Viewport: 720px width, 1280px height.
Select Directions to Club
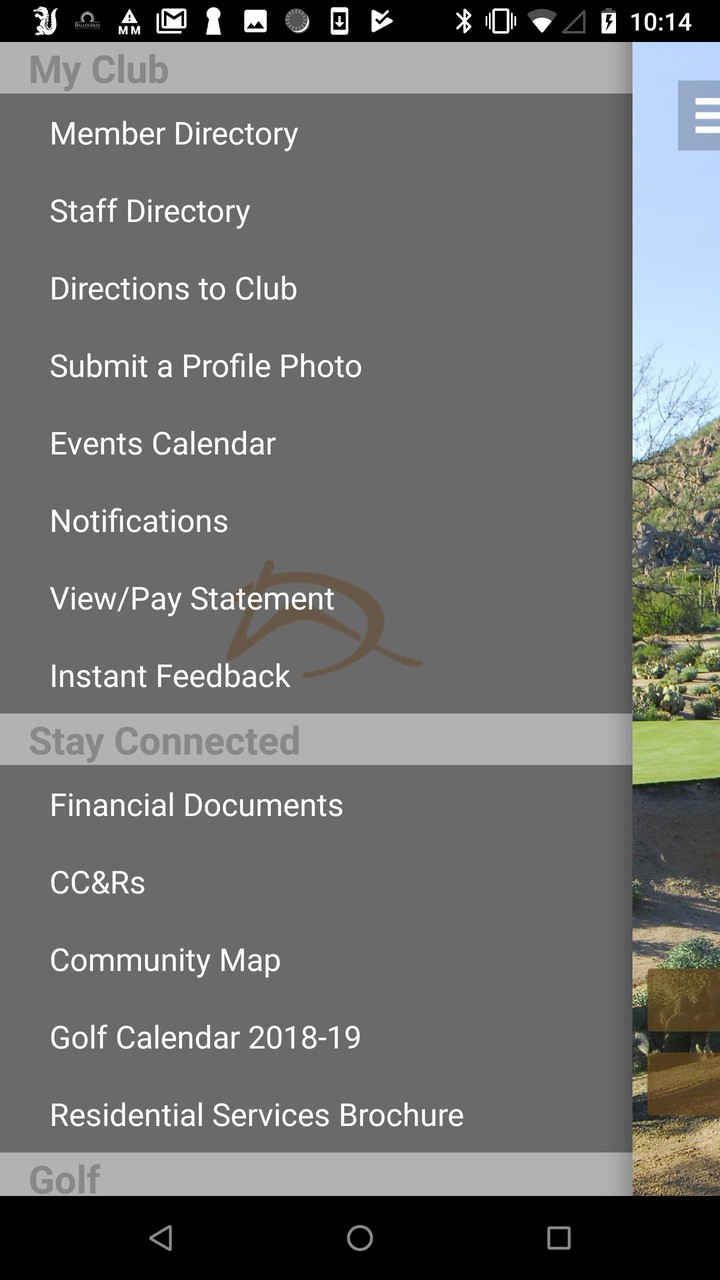pos(173,288)
